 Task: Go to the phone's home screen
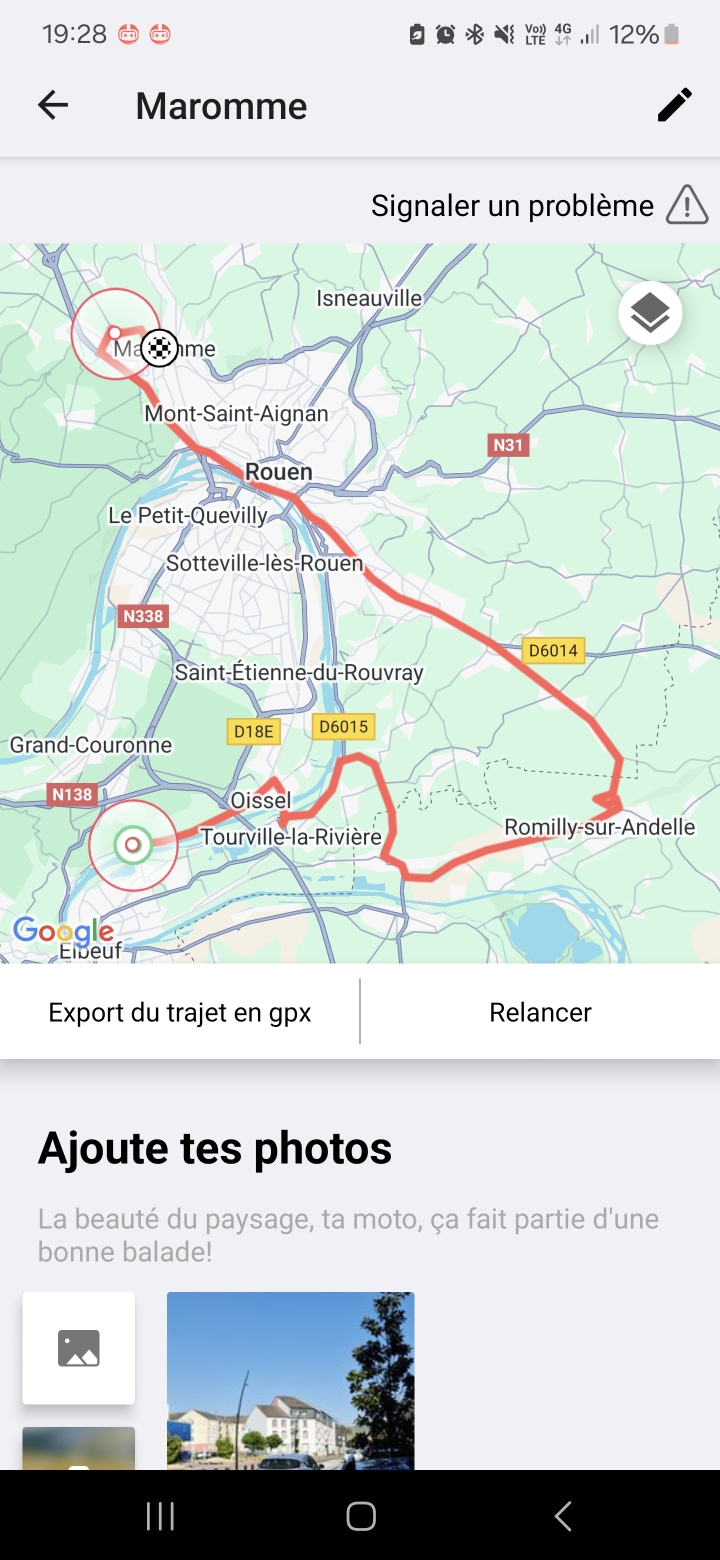360,1516
